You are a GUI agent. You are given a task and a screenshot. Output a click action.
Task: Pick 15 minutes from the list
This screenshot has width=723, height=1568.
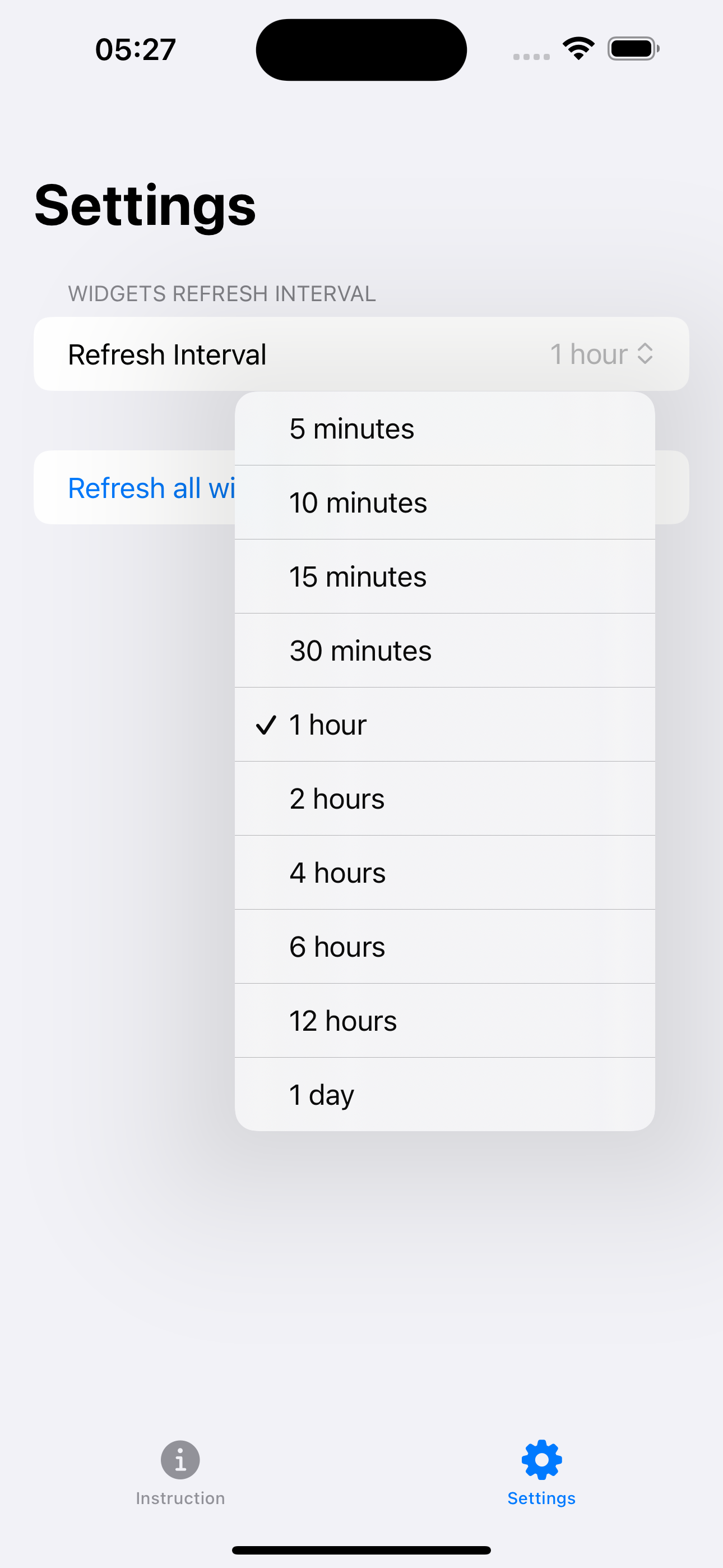point(445,577)
